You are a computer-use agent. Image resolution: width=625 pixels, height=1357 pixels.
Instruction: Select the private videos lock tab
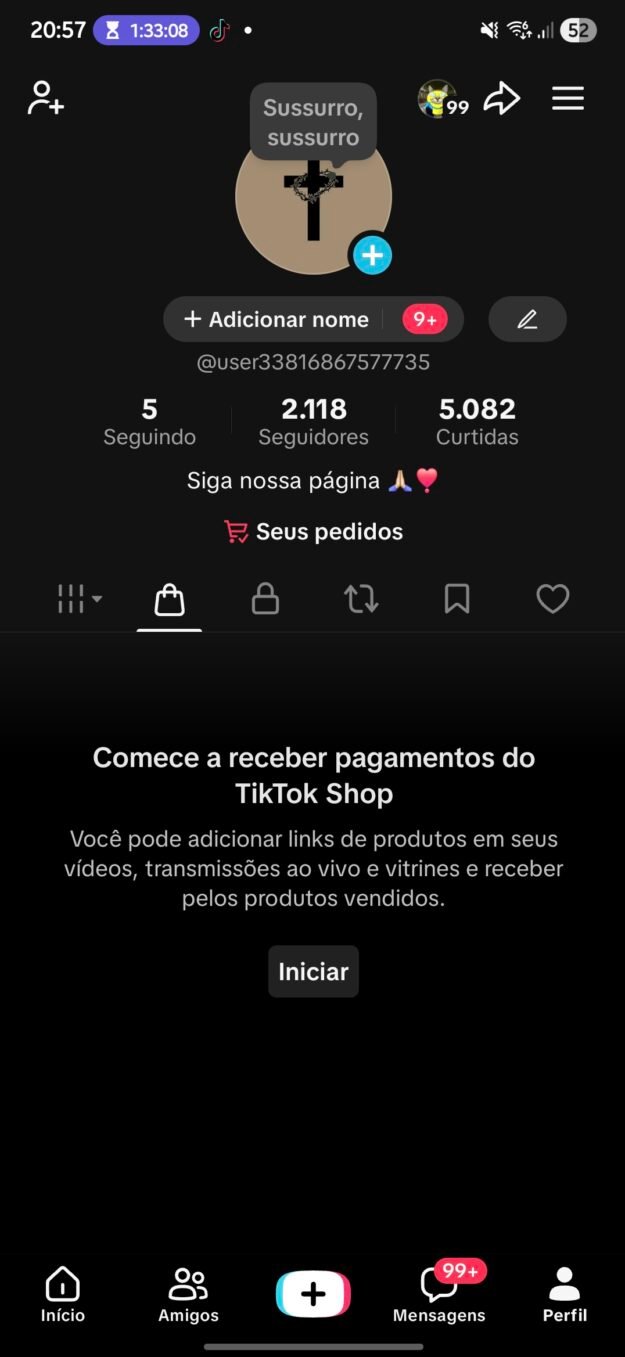(x=265, y=599)
